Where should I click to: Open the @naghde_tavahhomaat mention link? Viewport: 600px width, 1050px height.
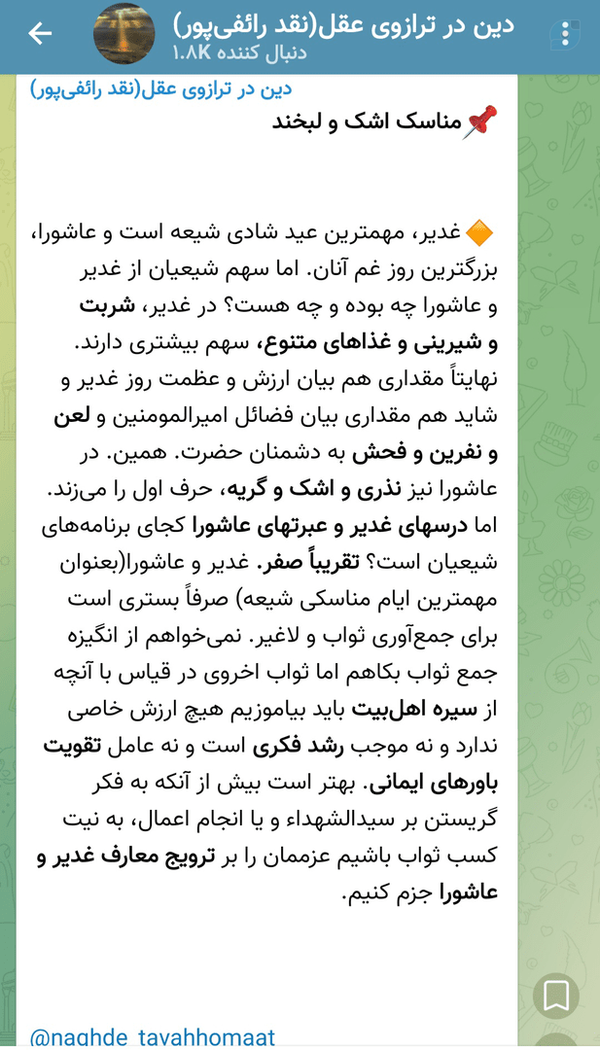click(153, 1037)
